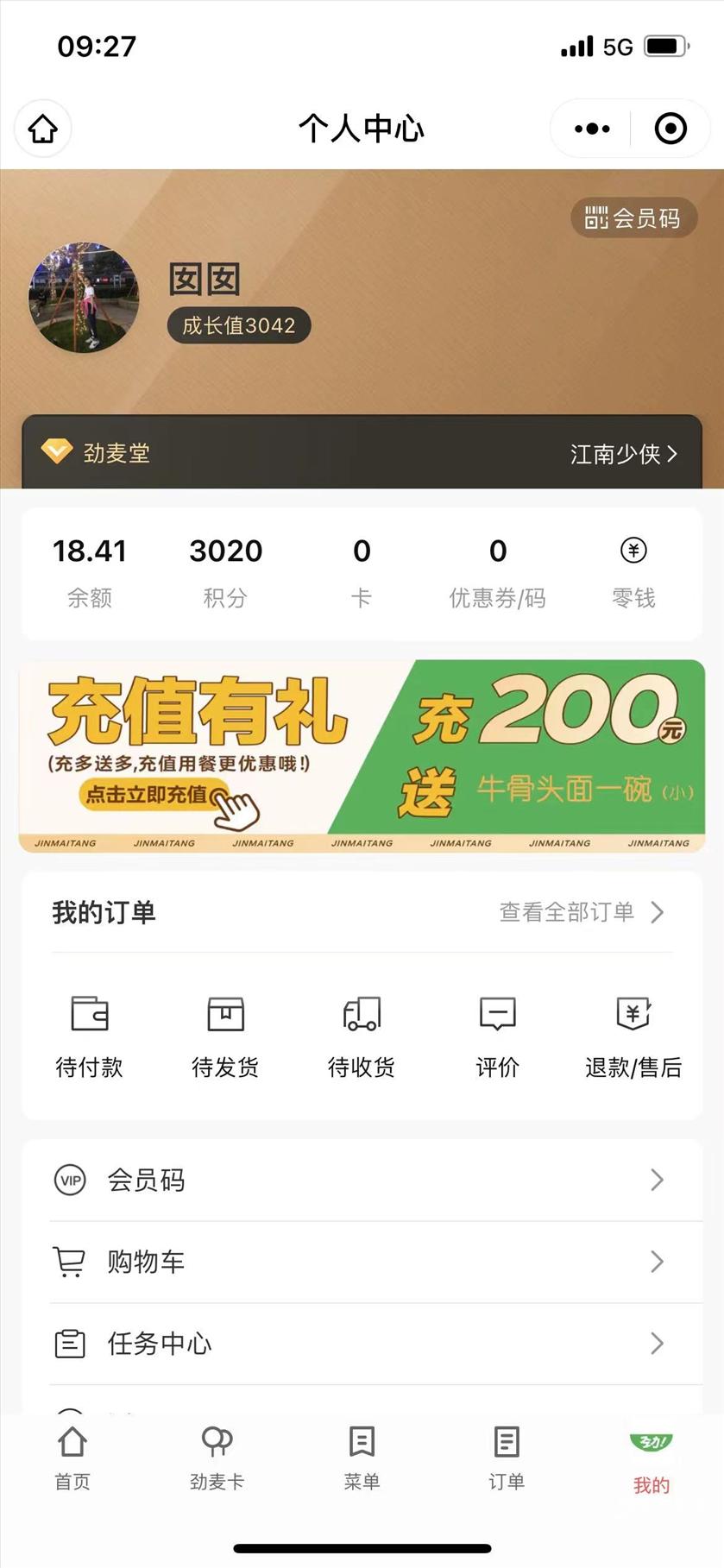Switch to the 首页 tab
Viewport: 724px width, 1568px height.
coord(72,1458)
